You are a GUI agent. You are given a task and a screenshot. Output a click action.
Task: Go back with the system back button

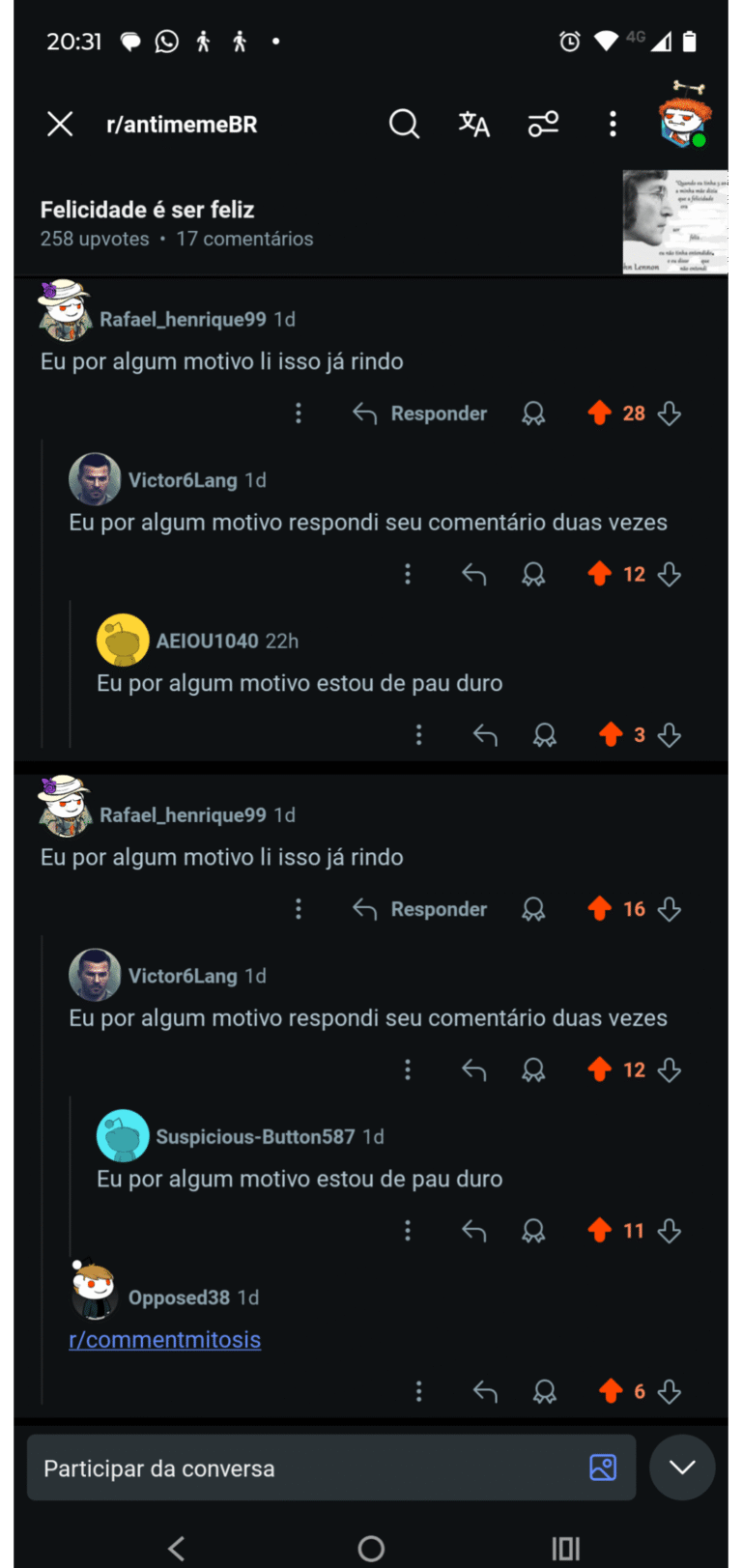[177, 1549]
